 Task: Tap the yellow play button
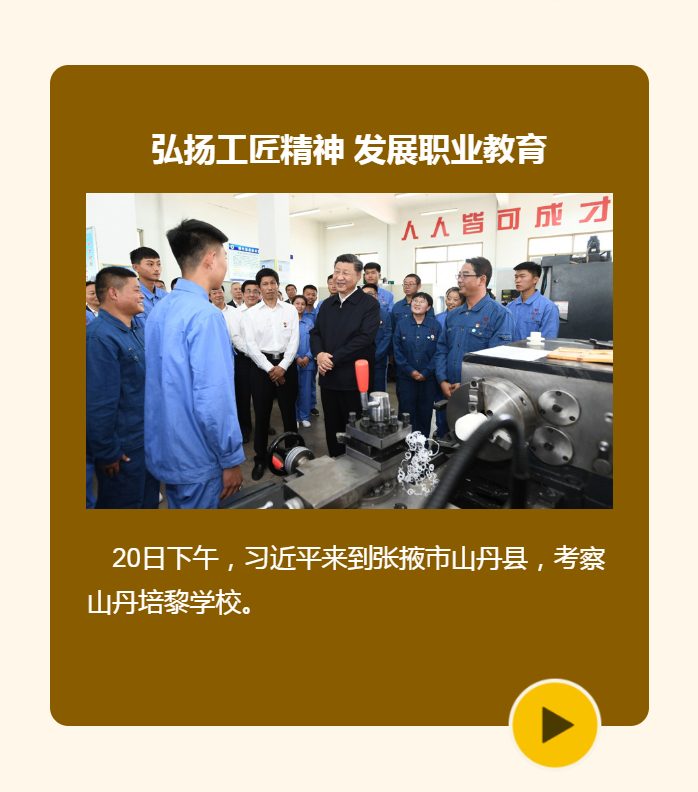tap(555, 724)
